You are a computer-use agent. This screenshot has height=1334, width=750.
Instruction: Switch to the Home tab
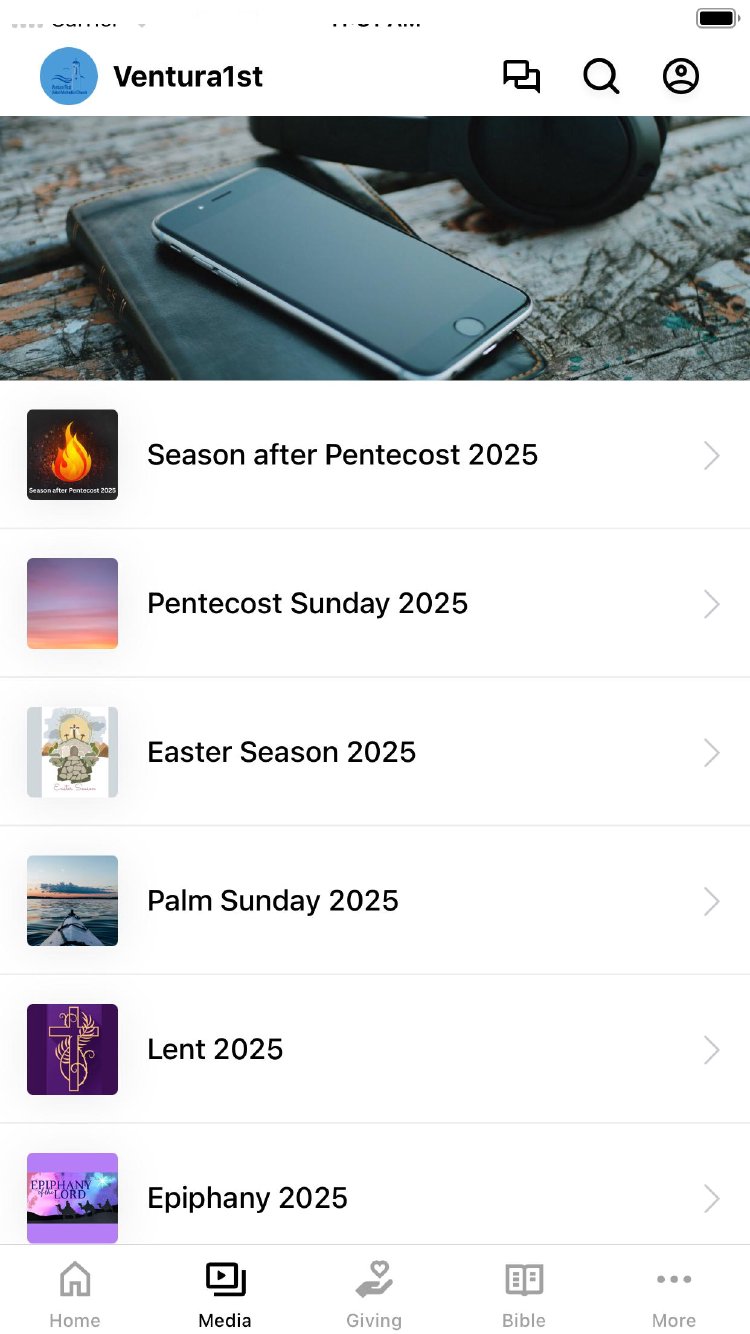click(75, 1294)
